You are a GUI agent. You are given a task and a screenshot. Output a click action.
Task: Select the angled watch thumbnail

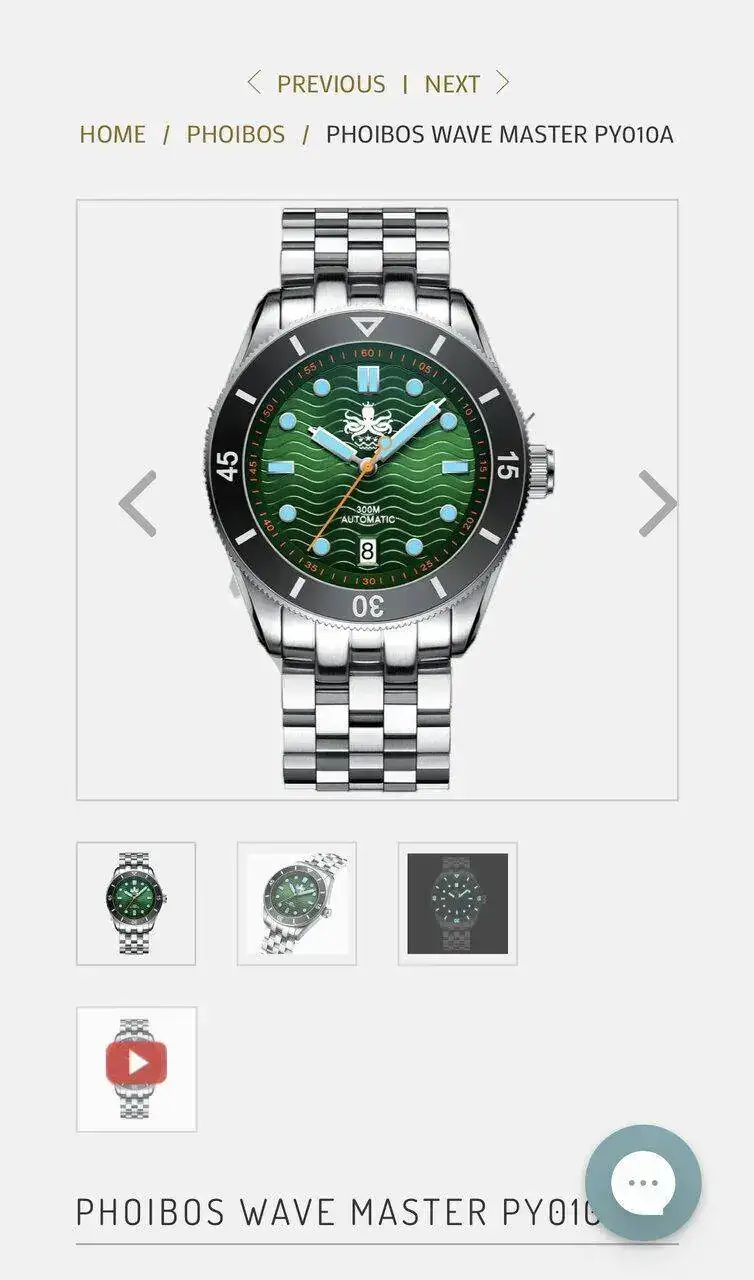pos(296,903)
